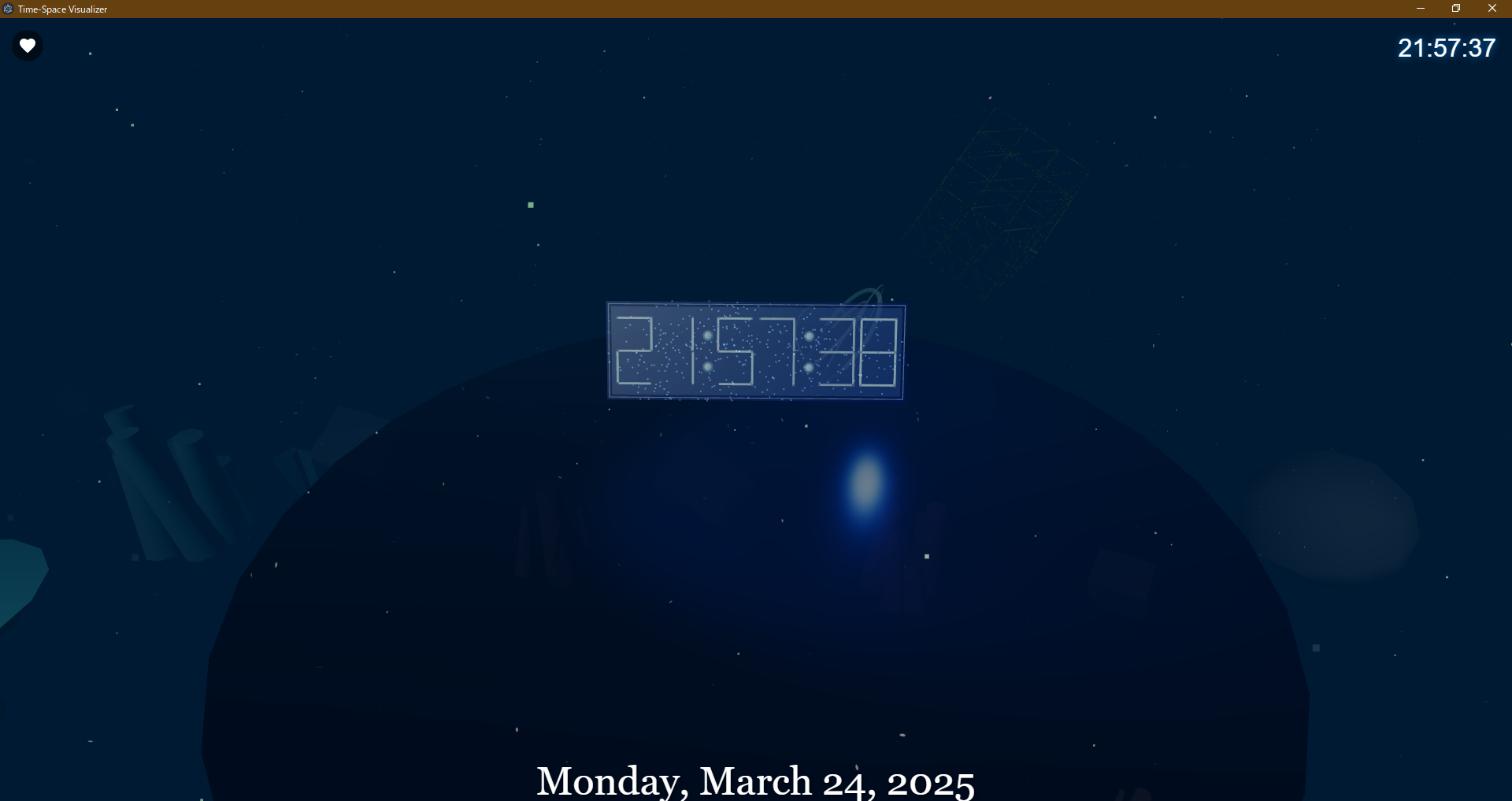Tap the heart icon button

coord(28,46)
